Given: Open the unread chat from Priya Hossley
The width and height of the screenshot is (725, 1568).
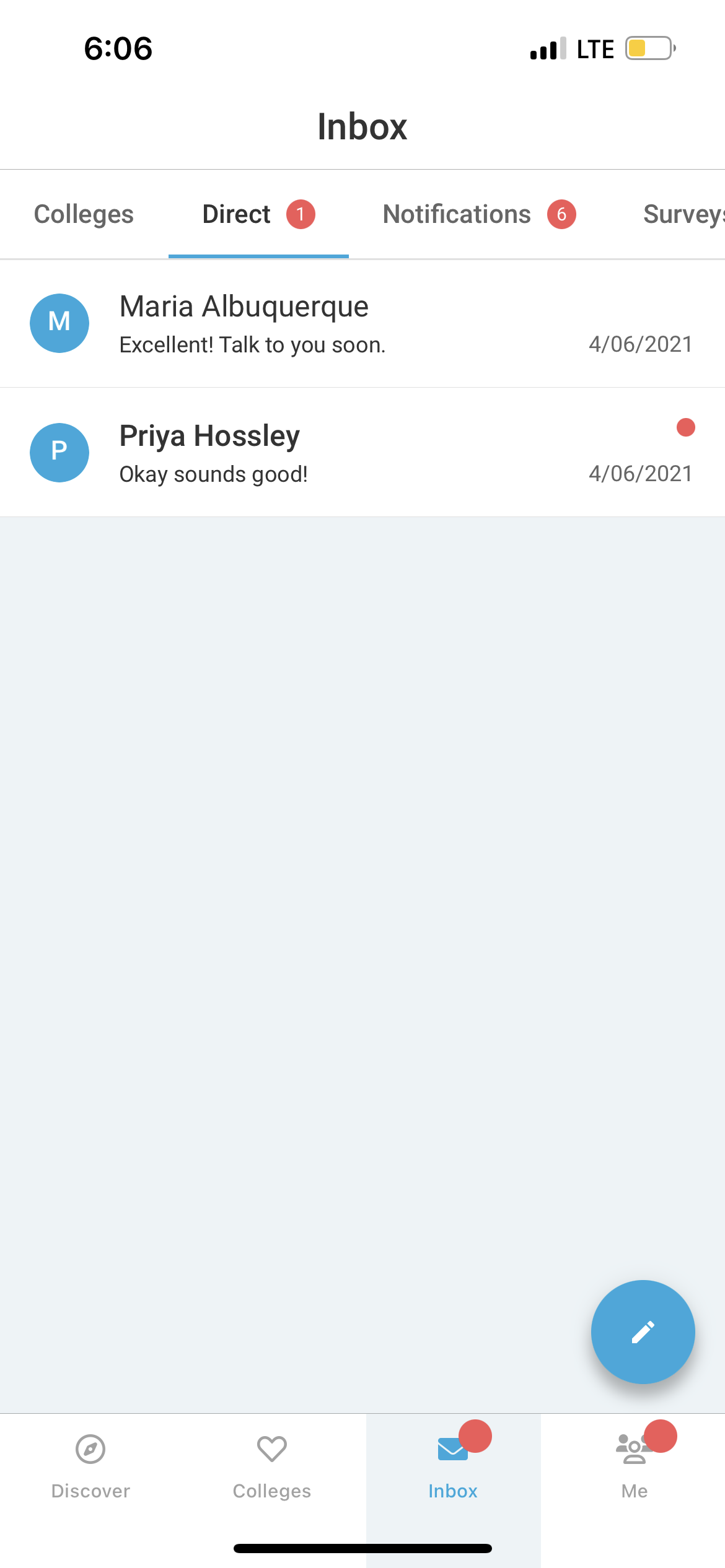Looking at the screenshot, I should 362,453.
